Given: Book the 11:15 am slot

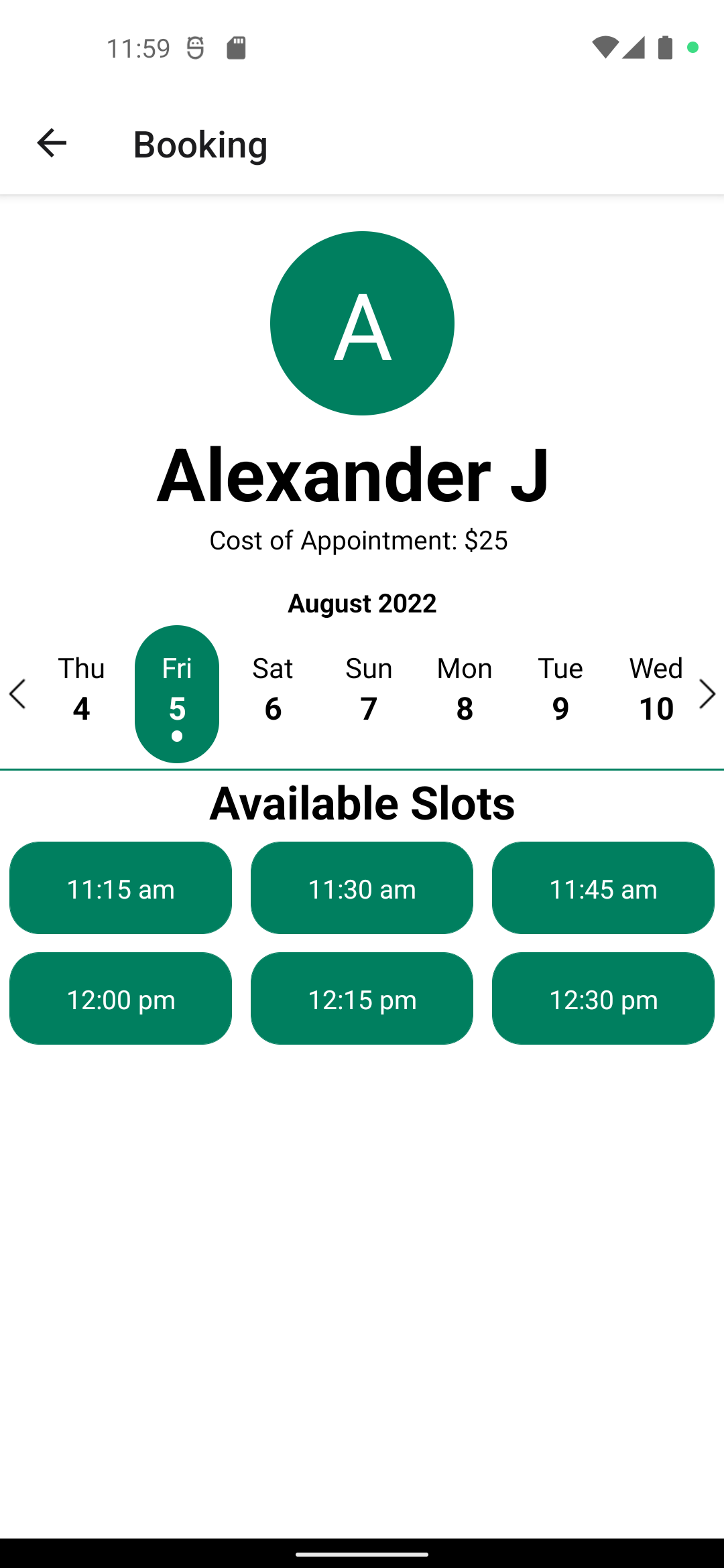Looking at the screenshot, I should [x=121, y=888].
